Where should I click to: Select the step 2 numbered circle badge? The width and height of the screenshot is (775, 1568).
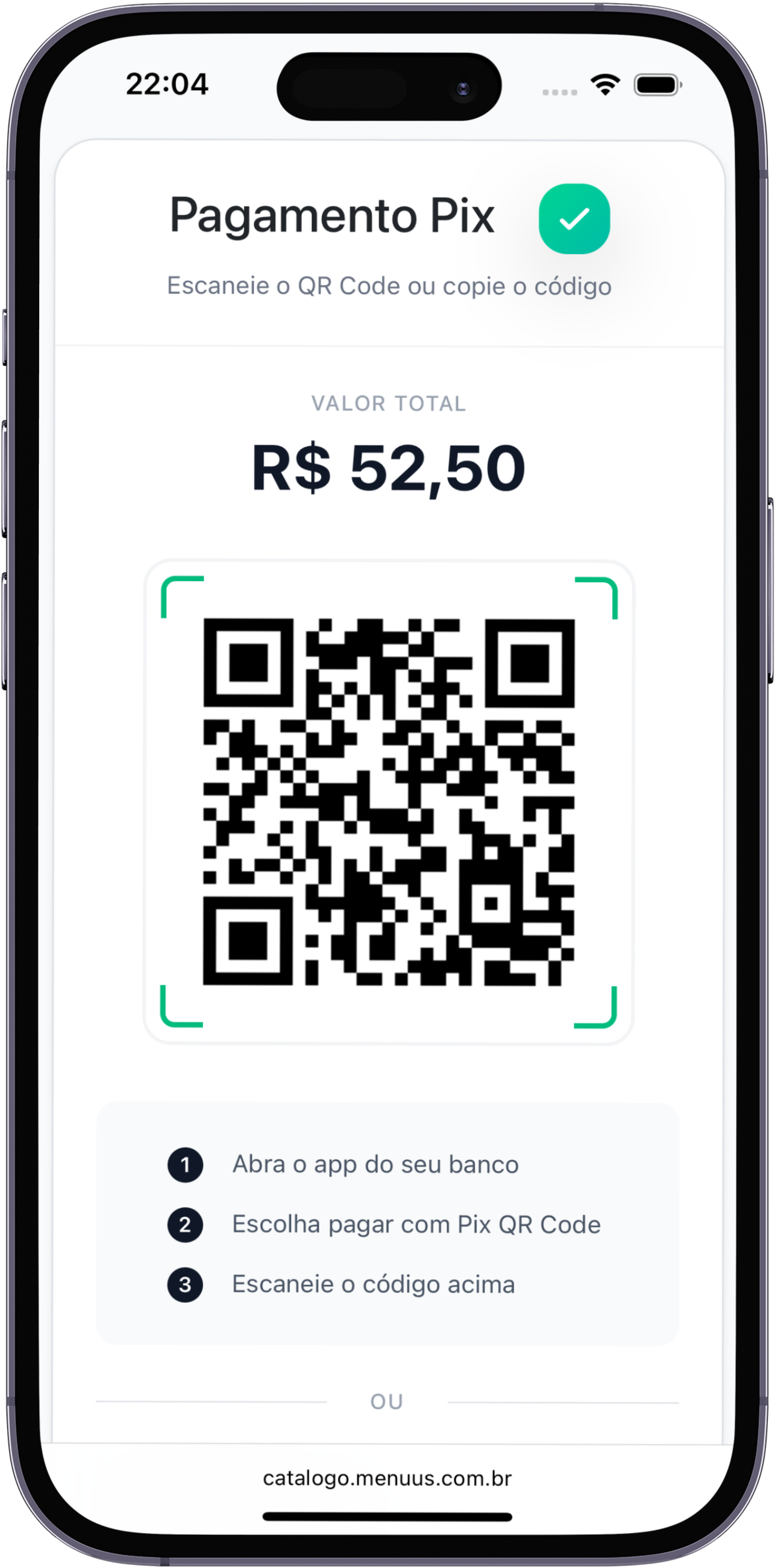(x=186, y=1225)
